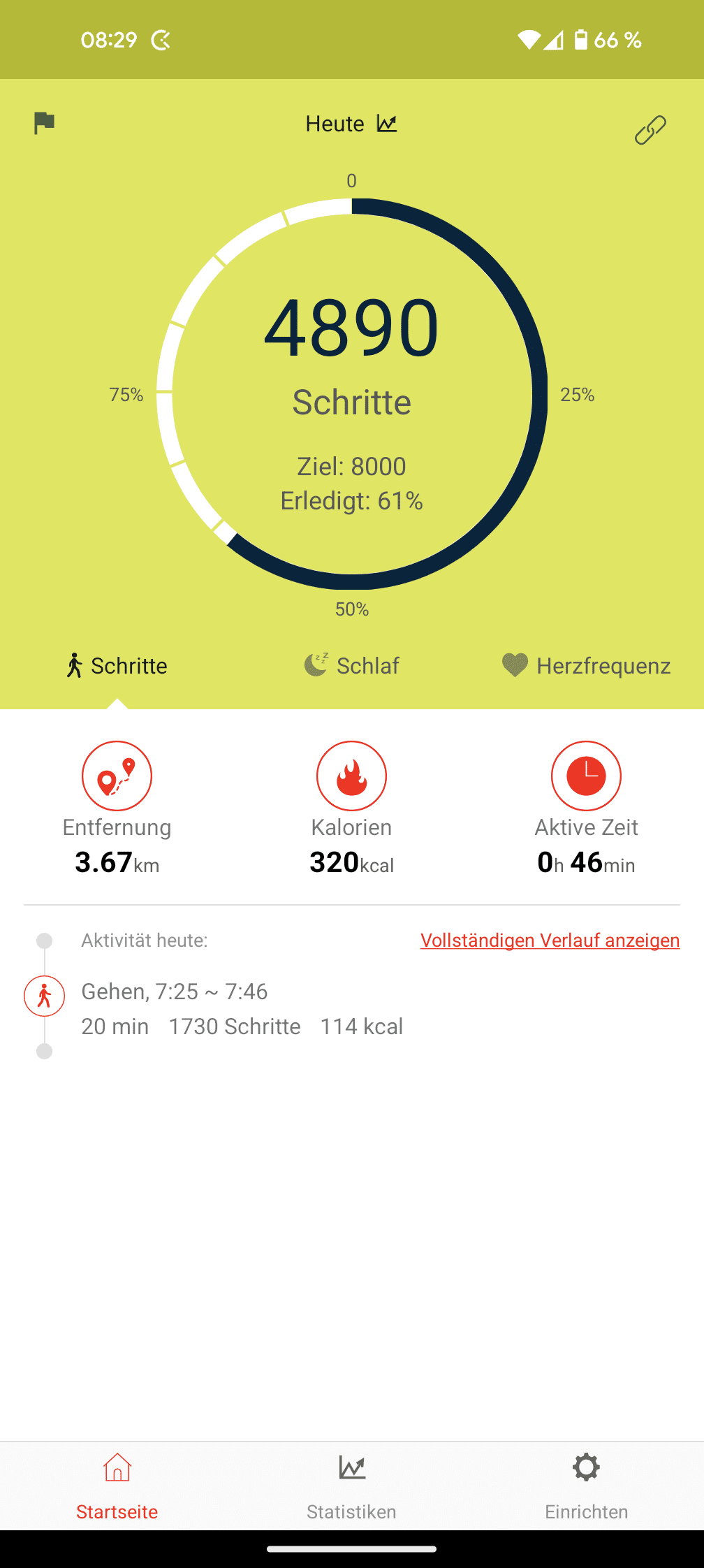The width and height of the screenshot is (704, 1568).
Task: Switch to the Herzfrequenz tab
Action: [x=586, y=665]
